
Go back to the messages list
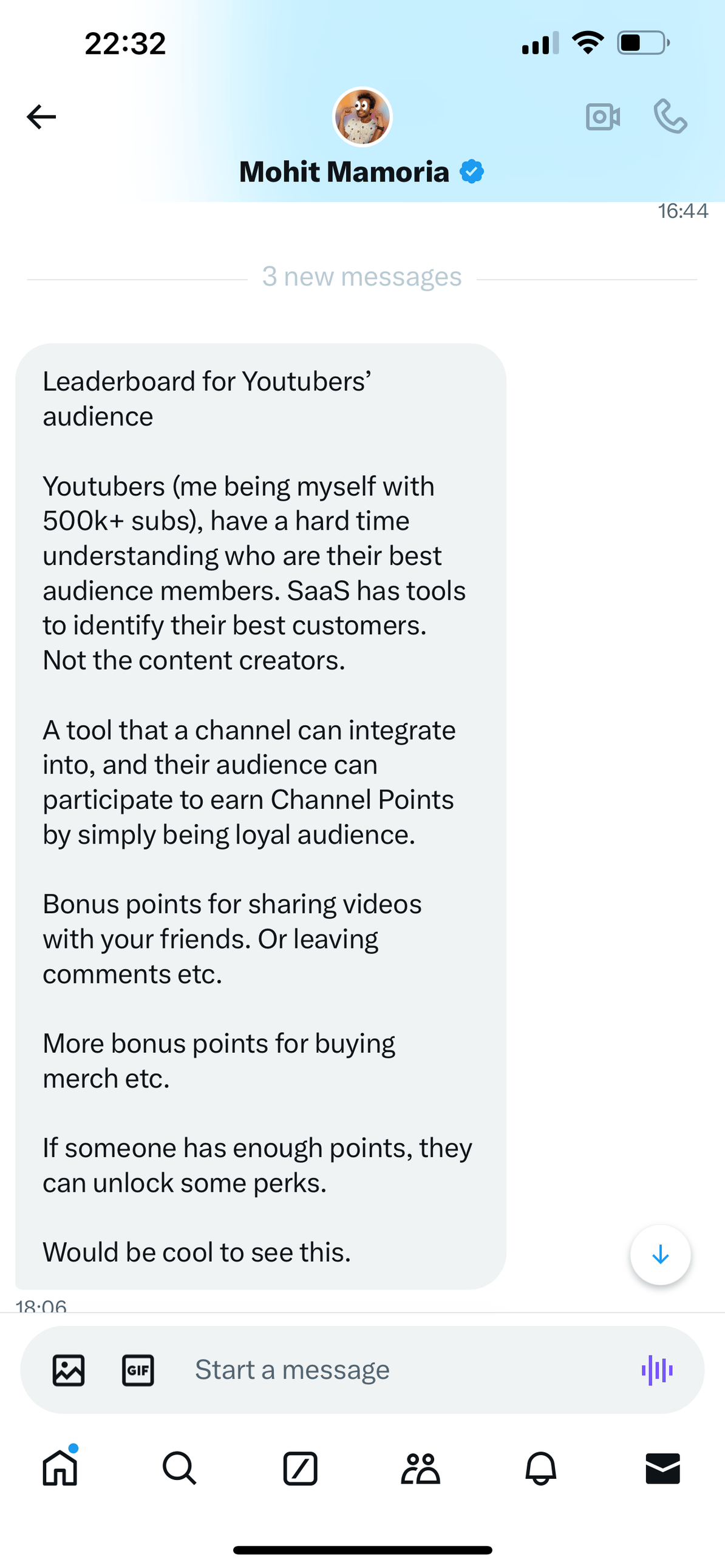41,117
